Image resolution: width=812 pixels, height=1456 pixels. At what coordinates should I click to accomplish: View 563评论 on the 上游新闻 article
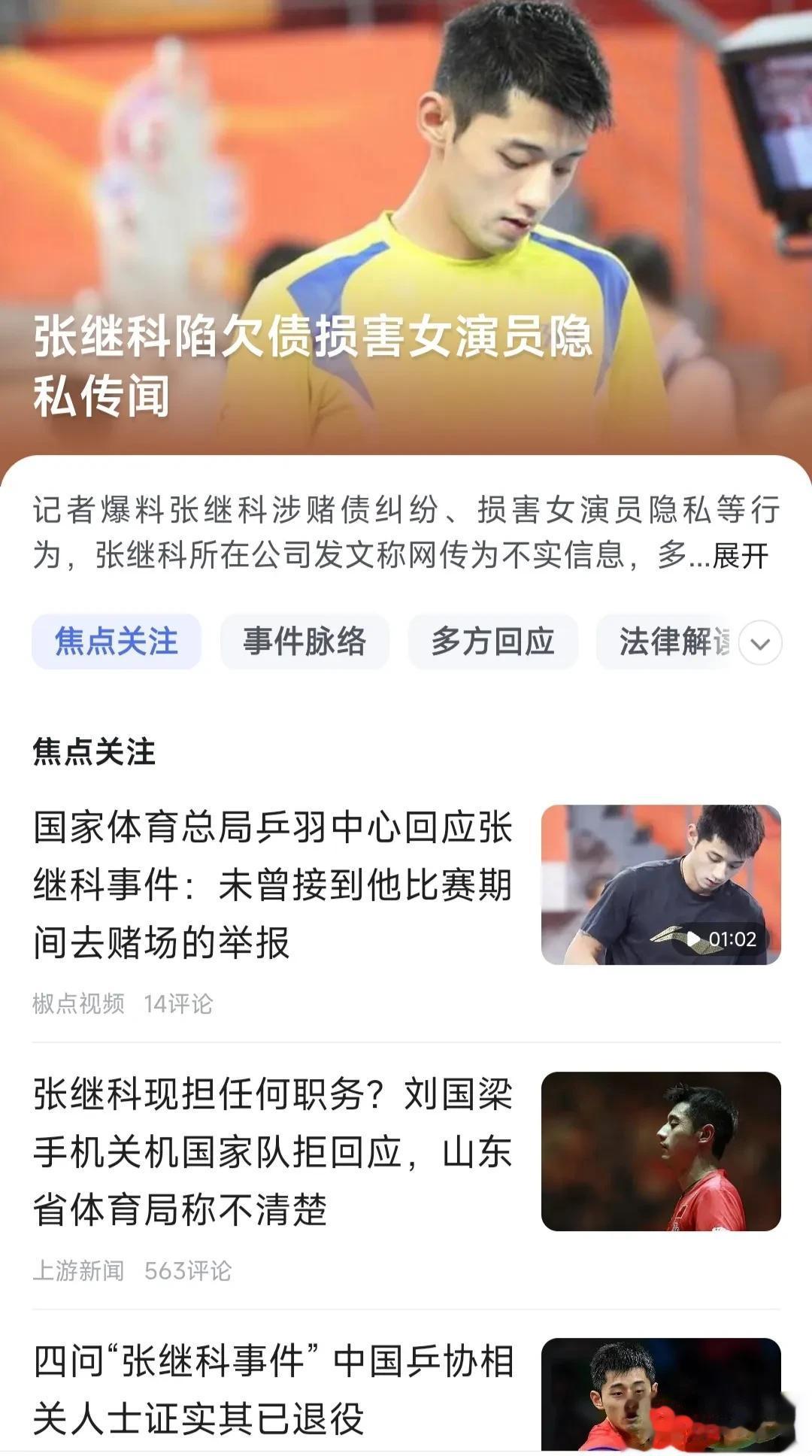tap(187, 1271)
